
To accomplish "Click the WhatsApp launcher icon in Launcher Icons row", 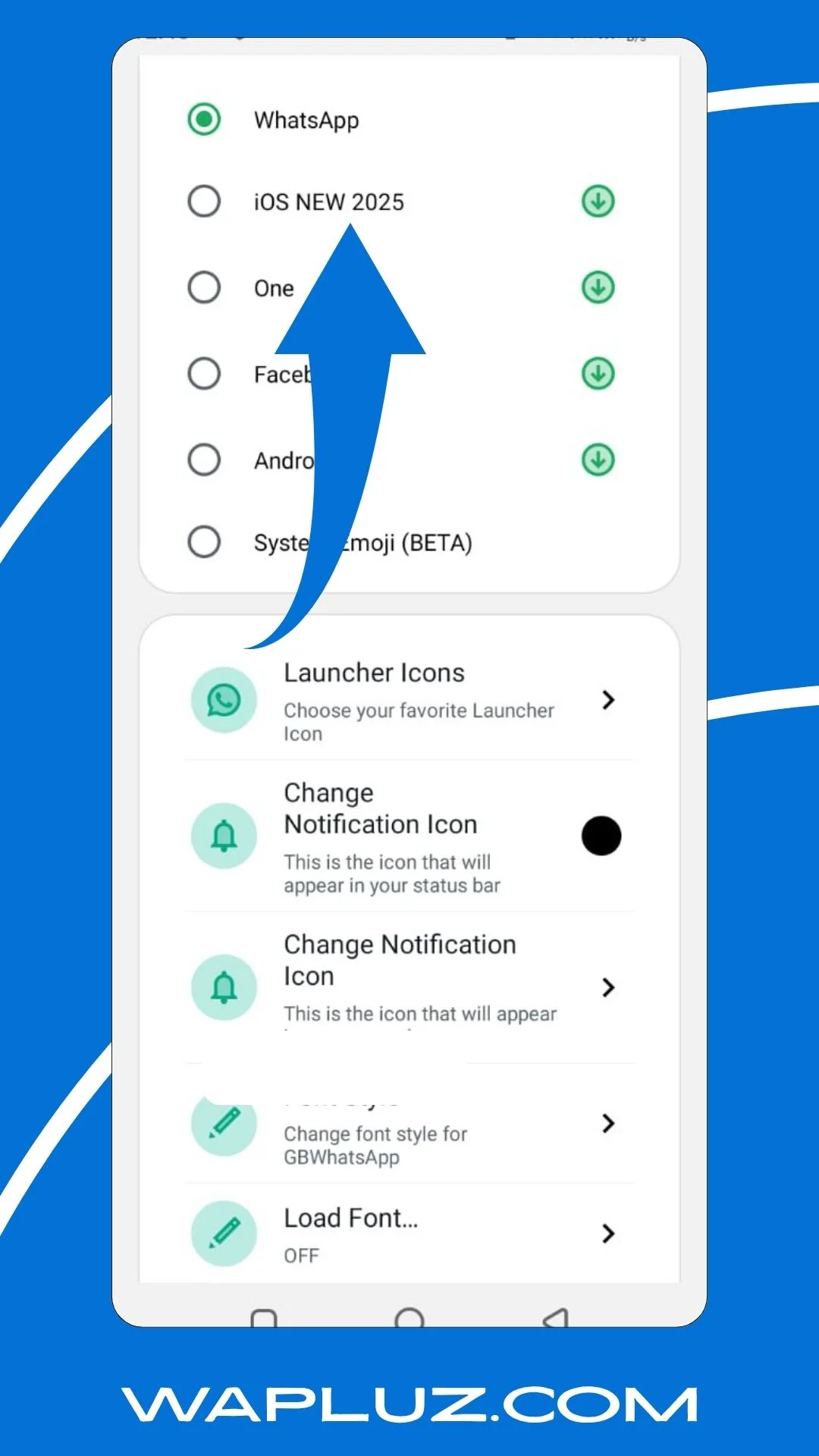I will click(223, 701).
